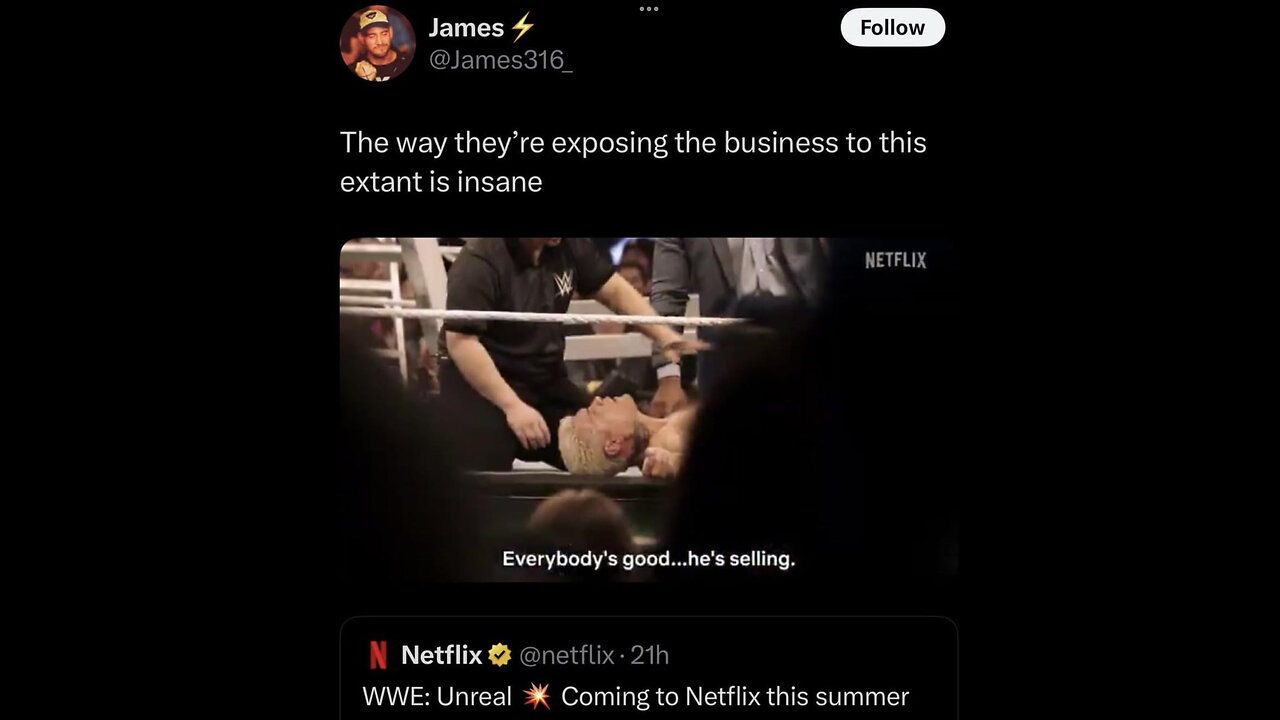Open the @James316_ profile link

pyautogui.click(x=500, y=60)
